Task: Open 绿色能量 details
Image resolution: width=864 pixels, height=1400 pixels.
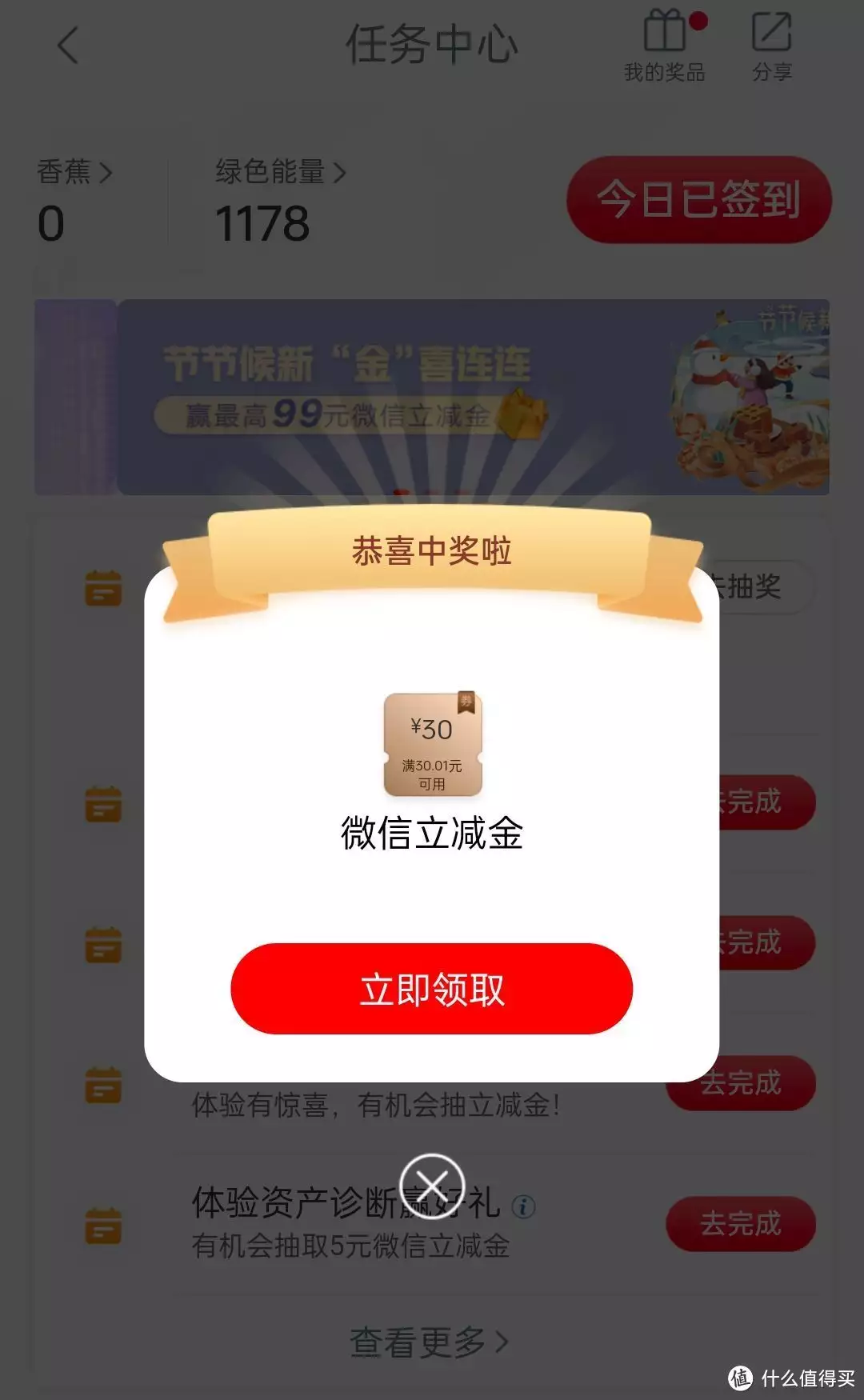Action: [280, 172]
